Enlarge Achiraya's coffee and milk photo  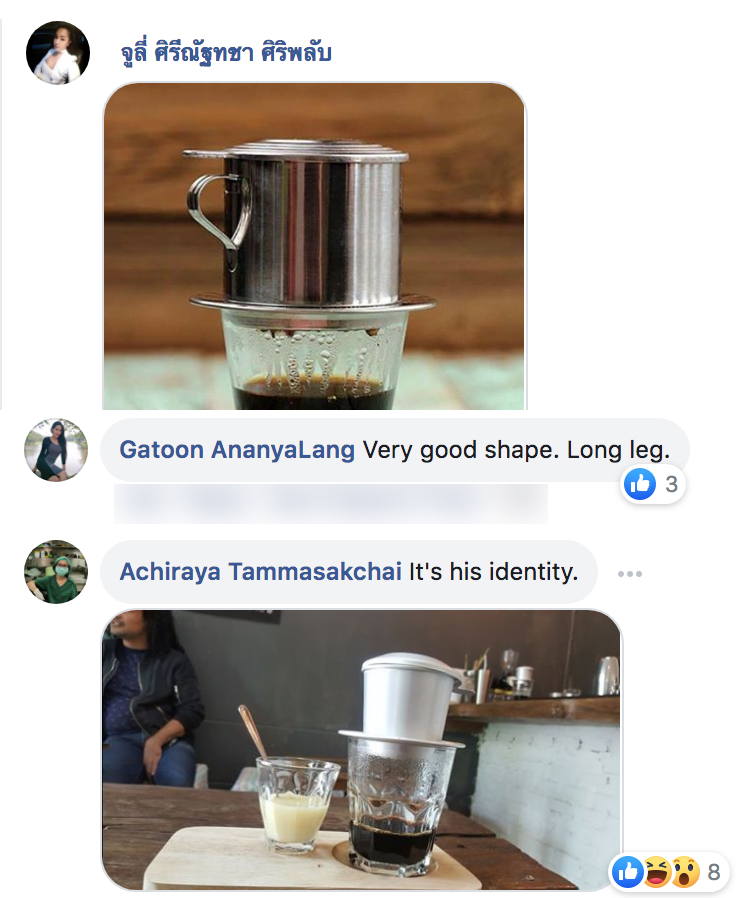tap(361, 750)
